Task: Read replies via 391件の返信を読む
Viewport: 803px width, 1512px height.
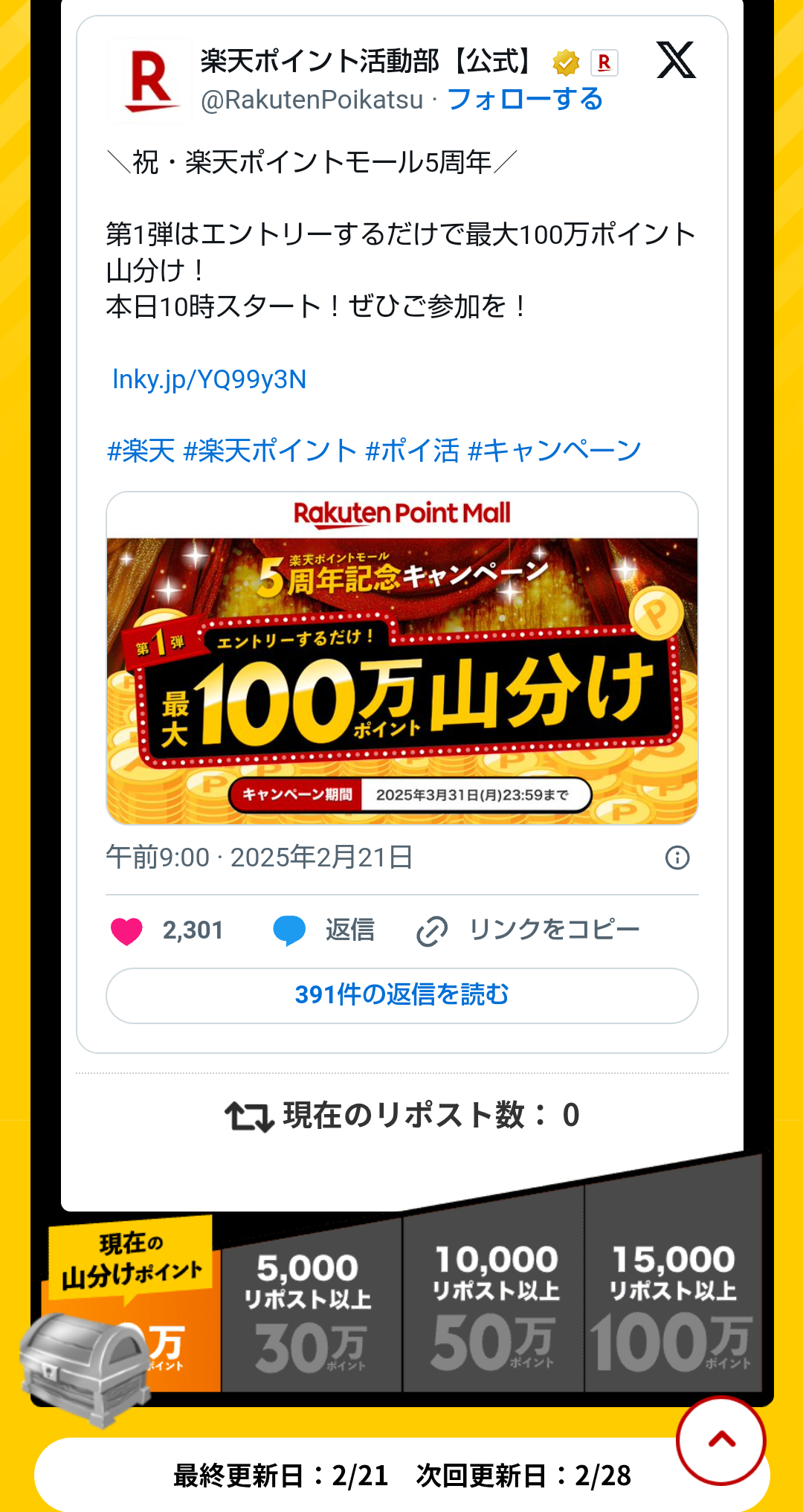Action: tap(401, 995)
